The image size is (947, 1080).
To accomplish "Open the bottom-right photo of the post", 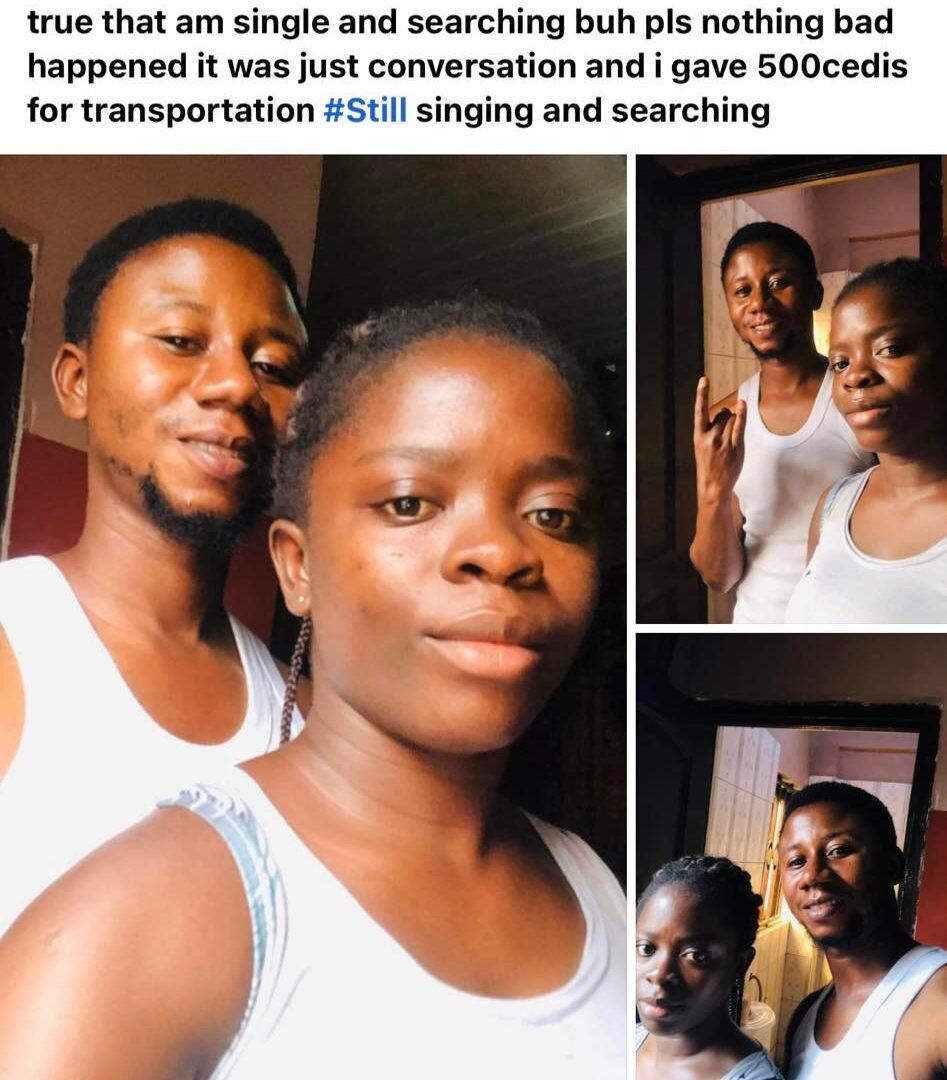I will 790,856.
